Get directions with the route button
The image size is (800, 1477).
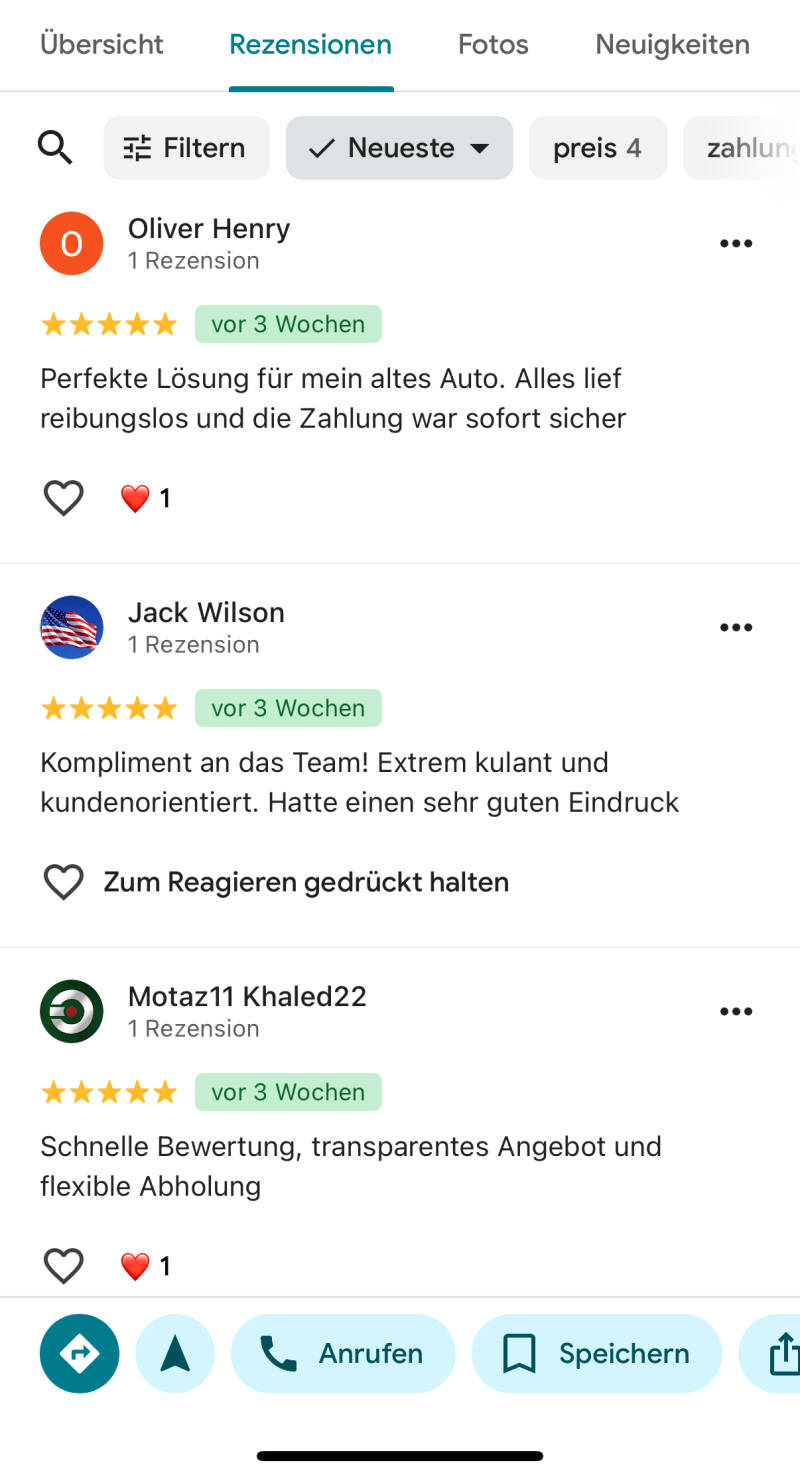79,1353
